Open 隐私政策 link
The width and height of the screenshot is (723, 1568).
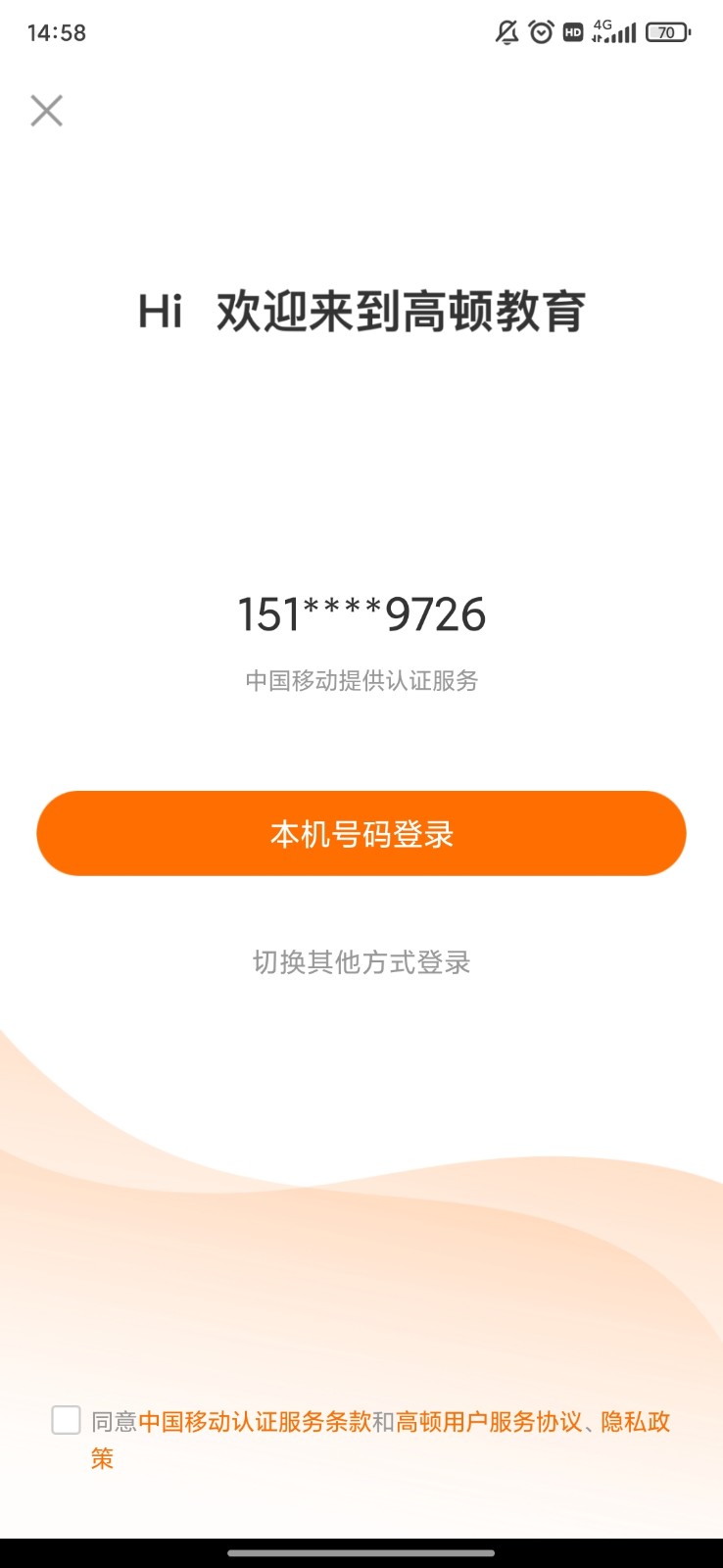point(635,1422)
